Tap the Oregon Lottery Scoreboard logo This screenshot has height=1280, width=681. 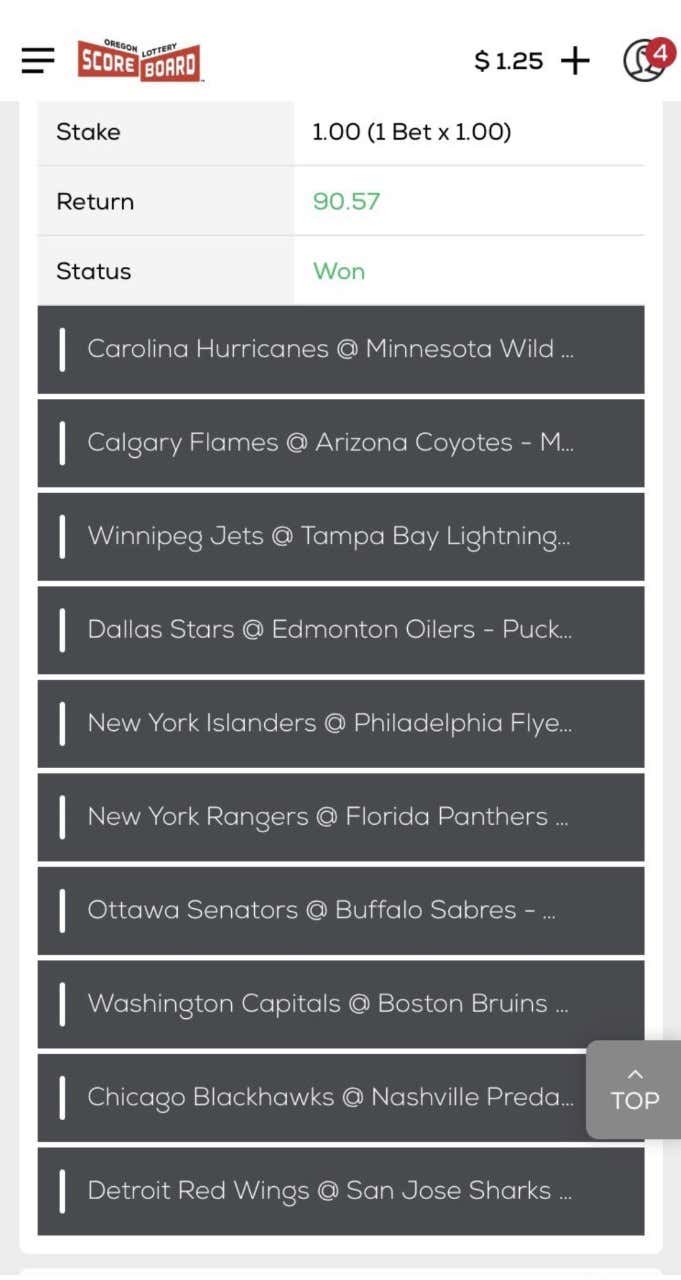(140, 61)
